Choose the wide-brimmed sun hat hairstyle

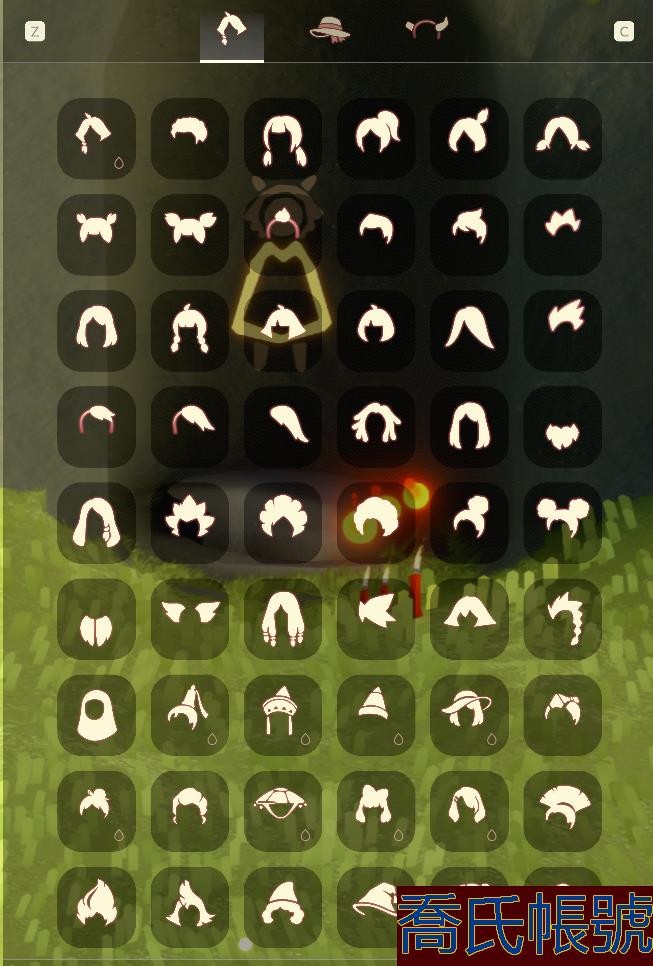(469, 714)
